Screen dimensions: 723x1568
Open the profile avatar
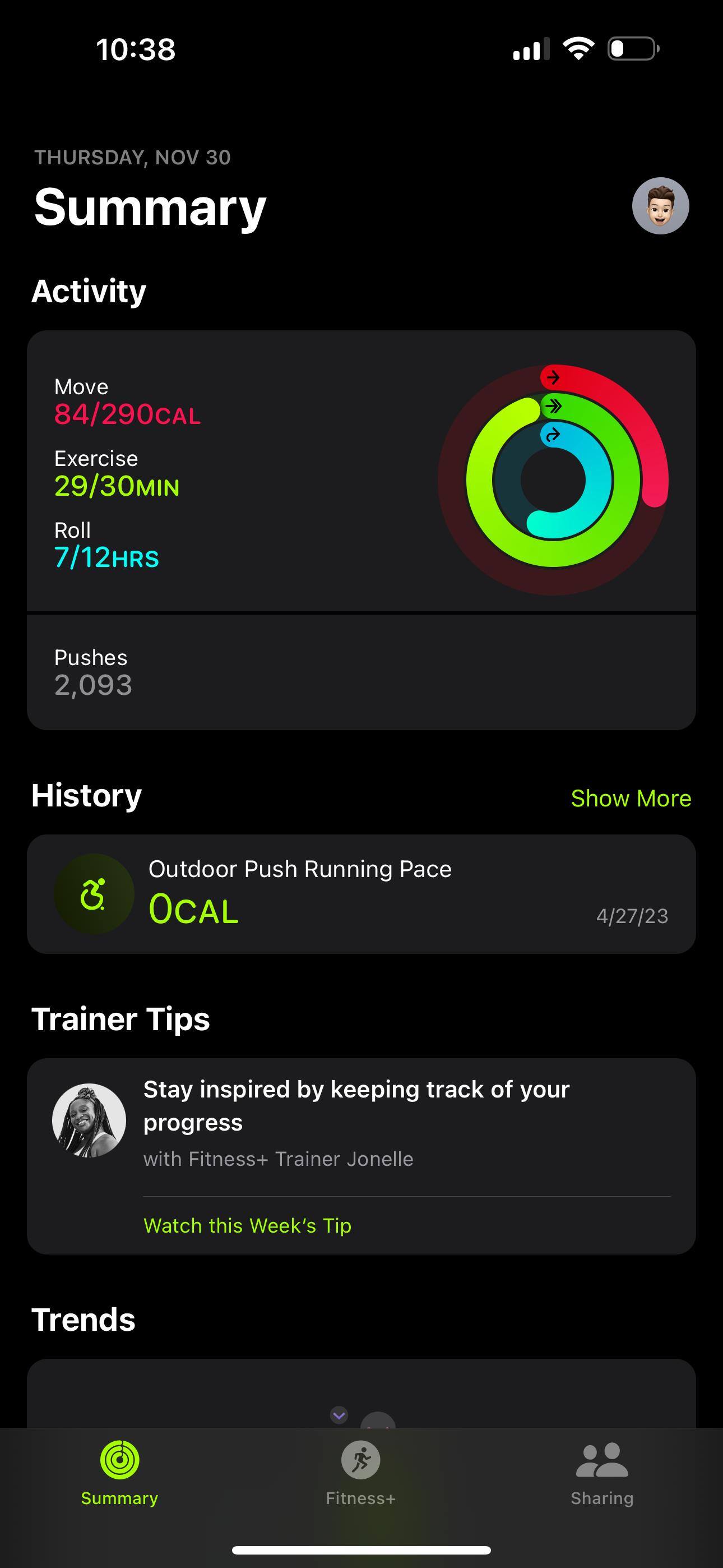pos(660,206)
